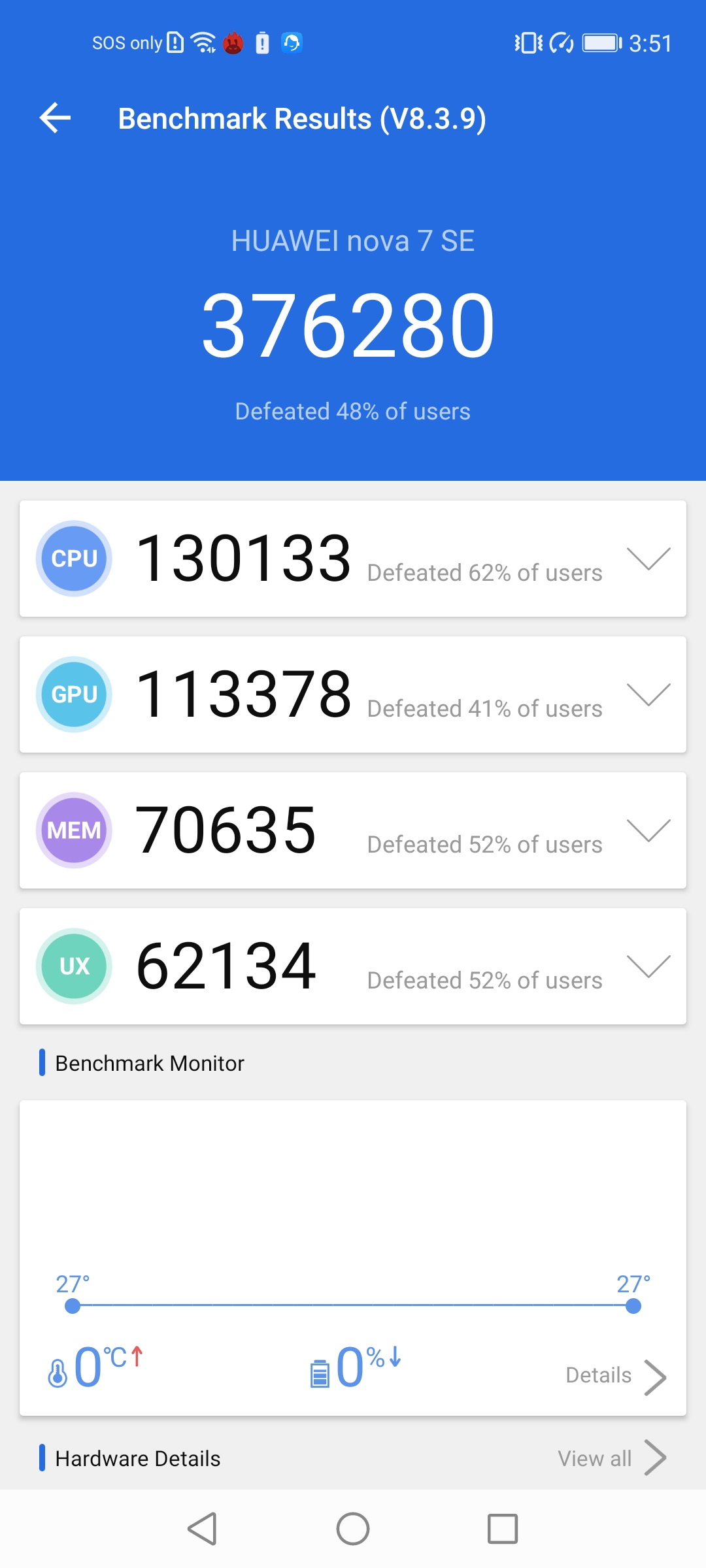
Task: View all Hardware Details
Action: (x=611, y=1458)
